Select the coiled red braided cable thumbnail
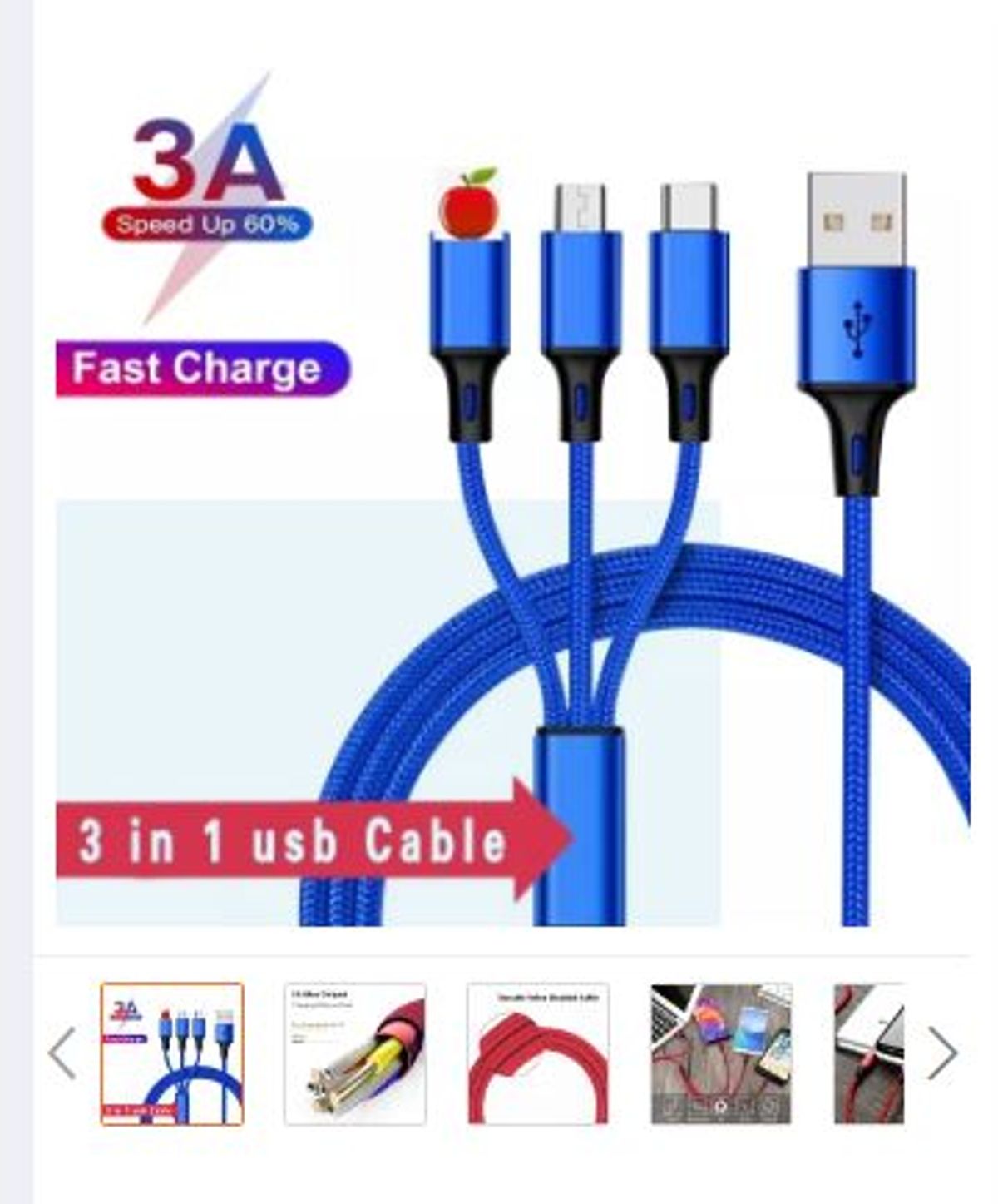 click(x=538, y=1054)
